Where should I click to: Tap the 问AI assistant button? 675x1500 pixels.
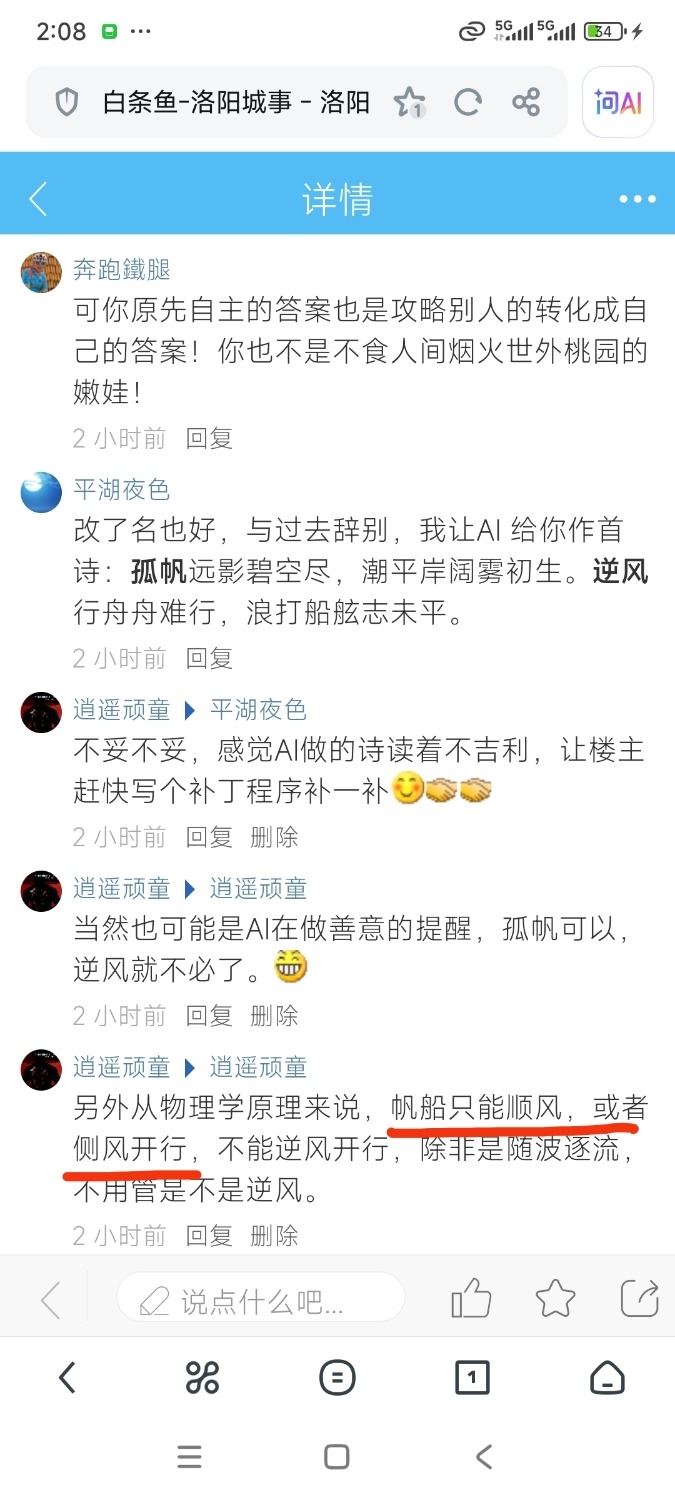617,102
